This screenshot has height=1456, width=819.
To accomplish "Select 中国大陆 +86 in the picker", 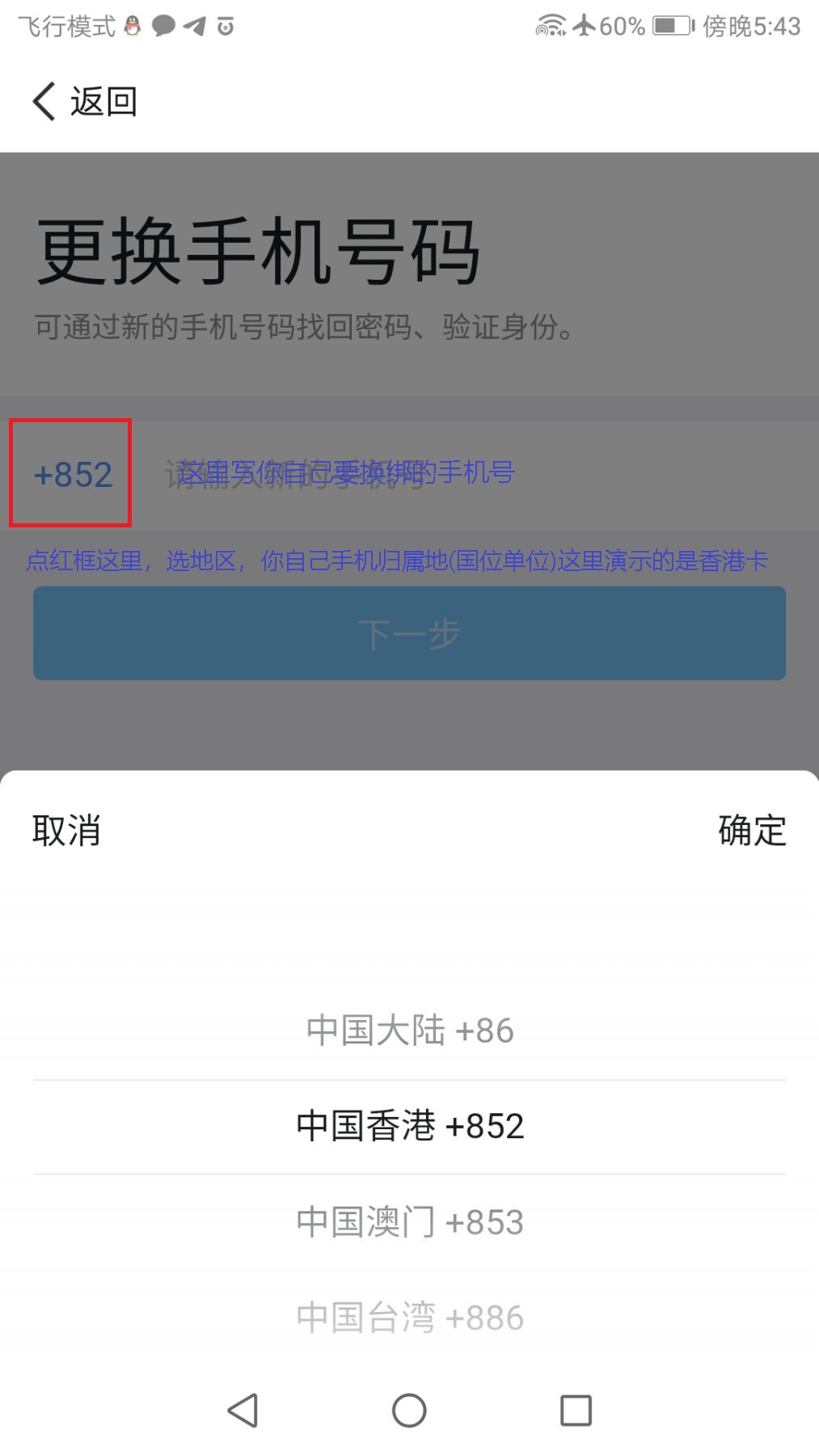I will tap(409, 1031).
